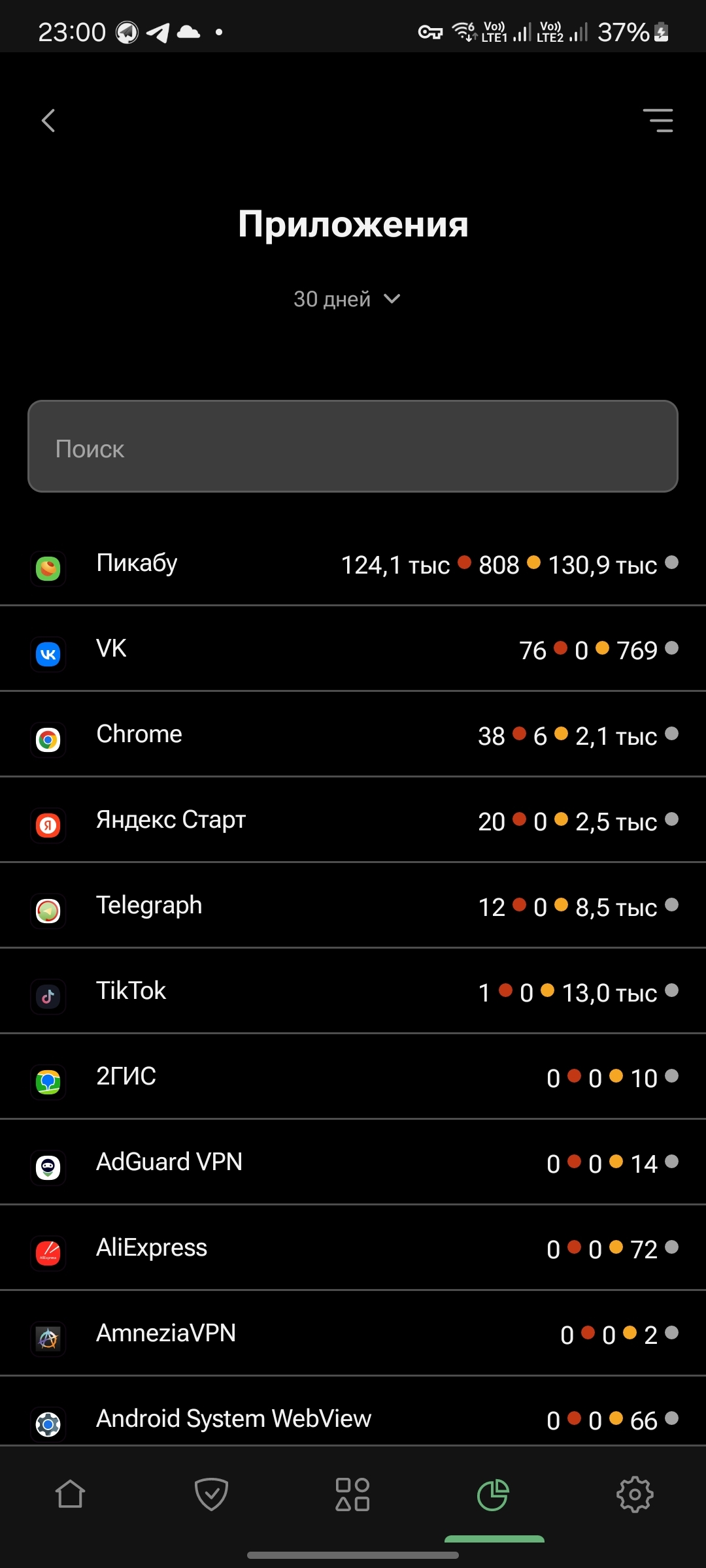
Task: Go back using the top-left arrow
Action: (x=48, y=121)
